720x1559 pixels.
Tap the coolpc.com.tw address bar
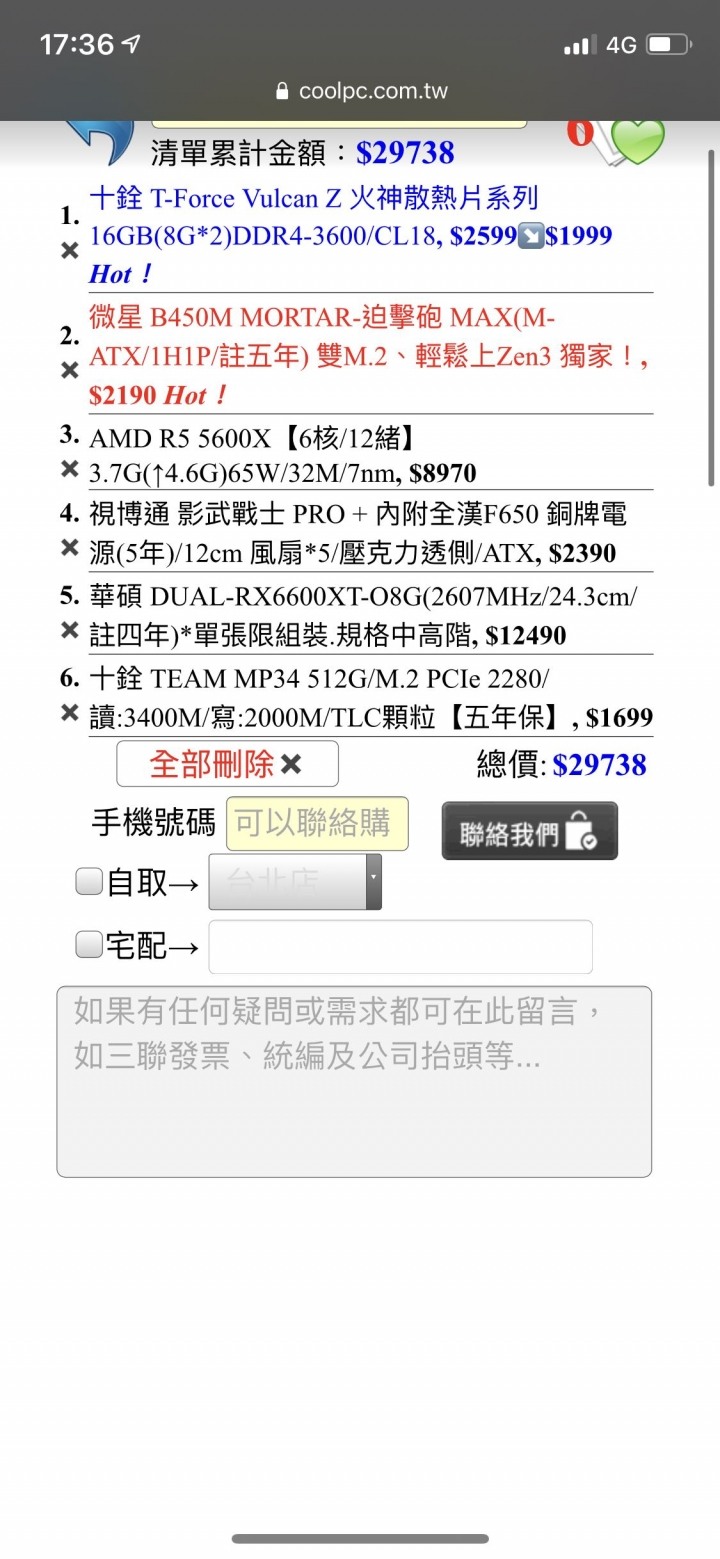pyautogui.click(x=360, y=91)
